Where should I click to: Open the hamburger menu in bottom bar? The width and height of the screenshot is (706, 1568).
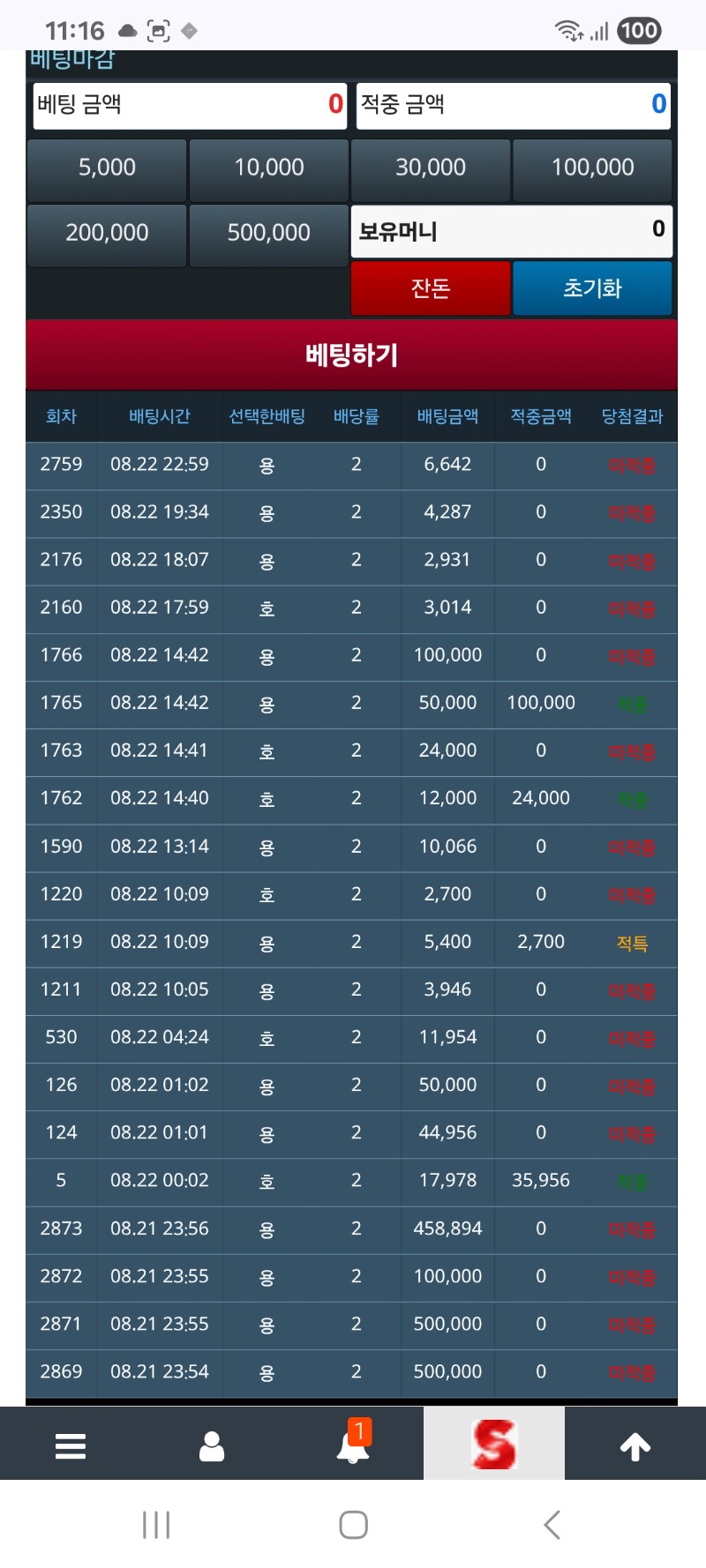[71, 1446]
